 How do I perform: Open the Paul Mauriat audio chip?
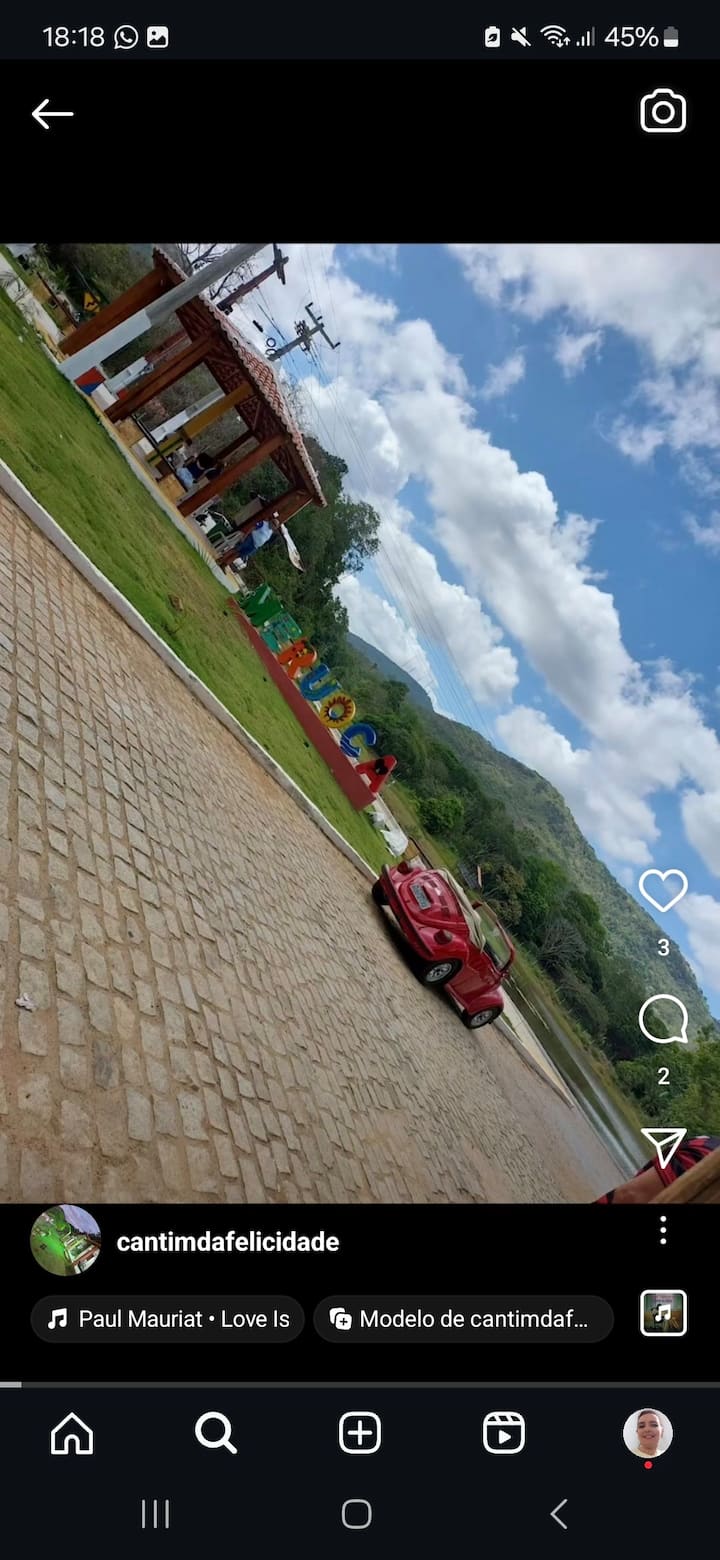tap(168, 1319)
